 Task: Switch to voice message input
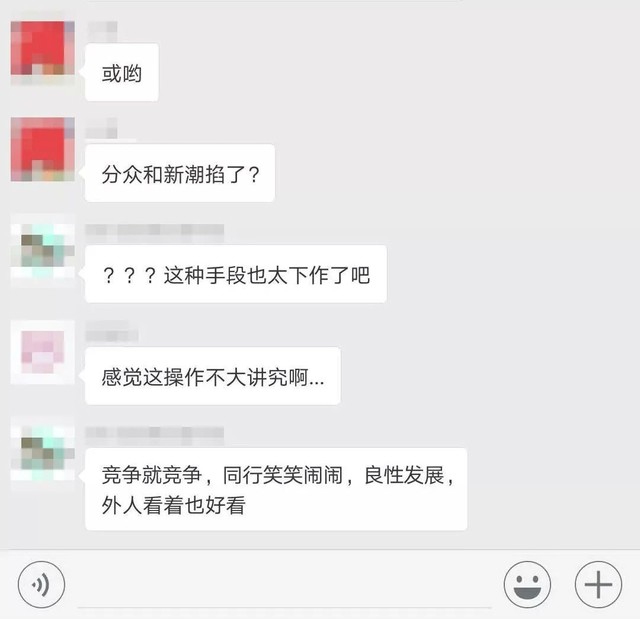coord(41,584)
